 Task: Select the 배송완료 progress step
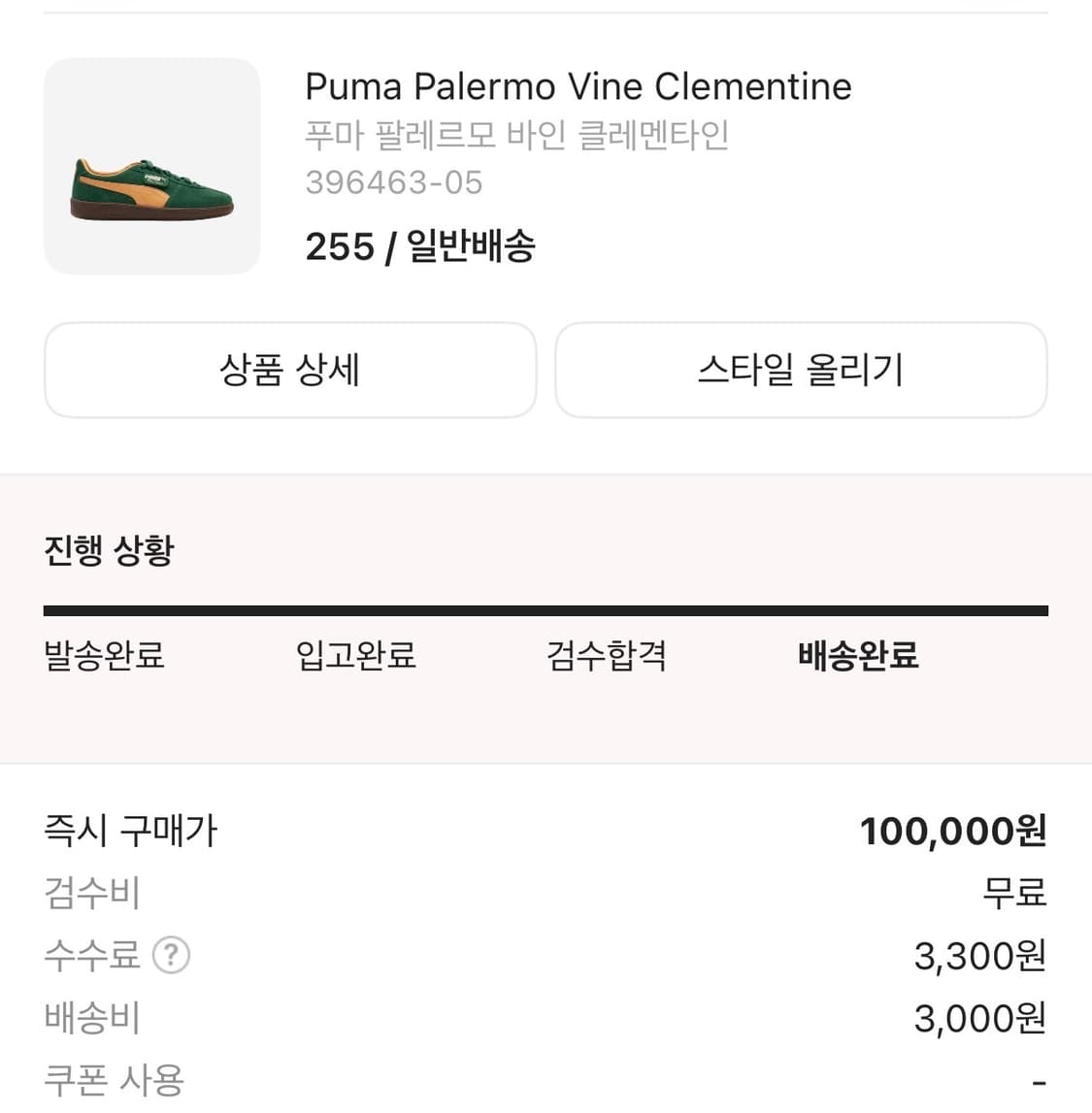(857, 657)
